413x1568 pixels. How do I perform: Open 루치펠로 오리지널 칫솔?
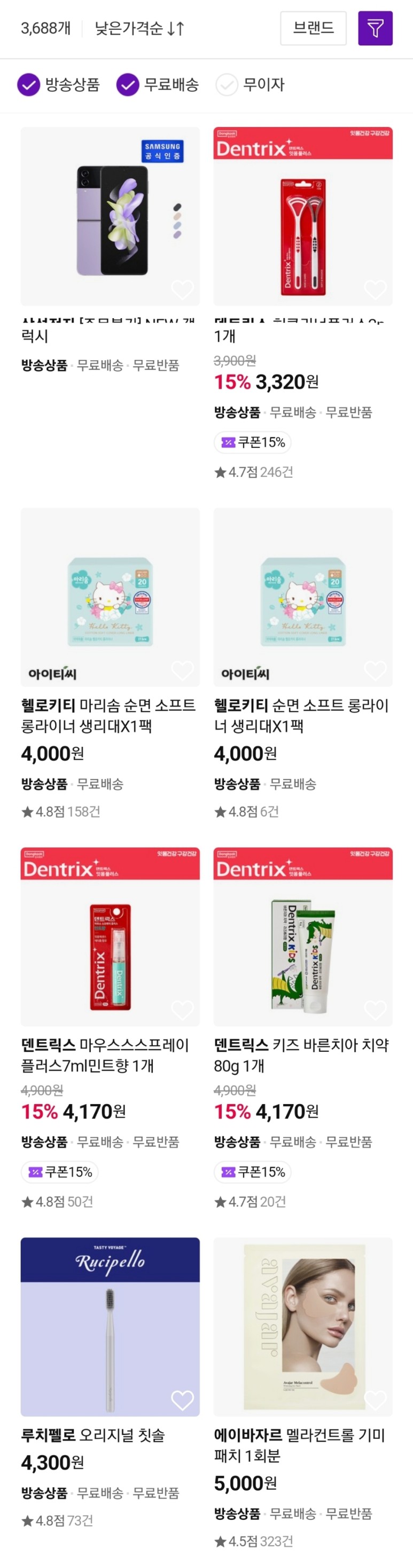(x=110, y=1435)
